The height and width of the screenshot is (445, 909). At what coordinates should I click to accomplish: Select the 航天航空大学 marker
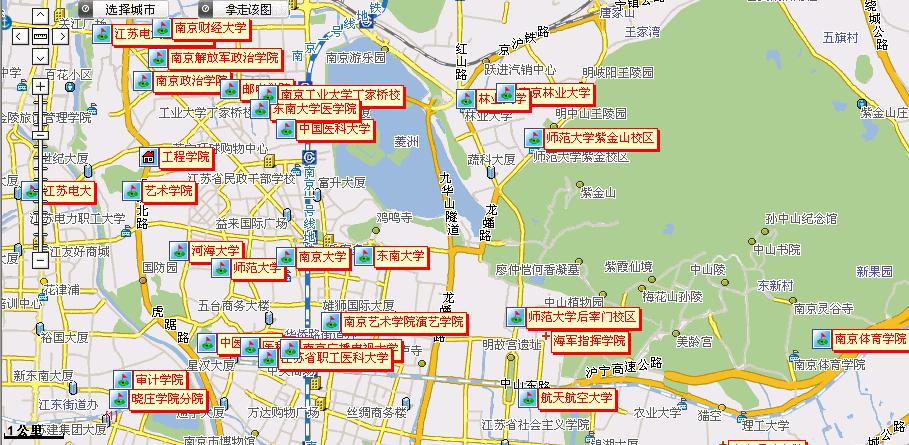coord(576,398)
